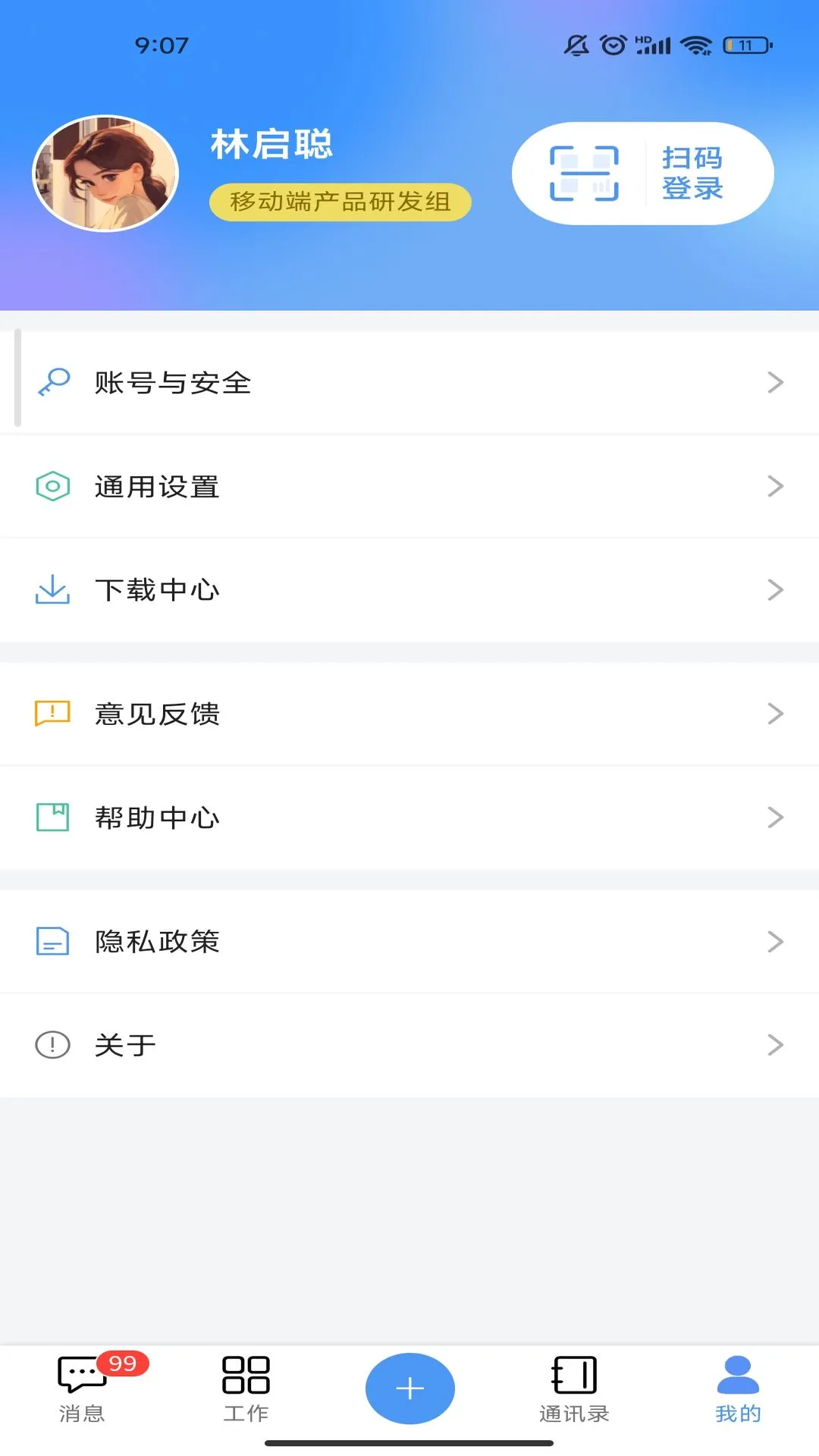This screenshot has width=819, height=1456.
Task: Select the 下载中心 download icon
Action: pyautogui.click(x=51, y=589)
